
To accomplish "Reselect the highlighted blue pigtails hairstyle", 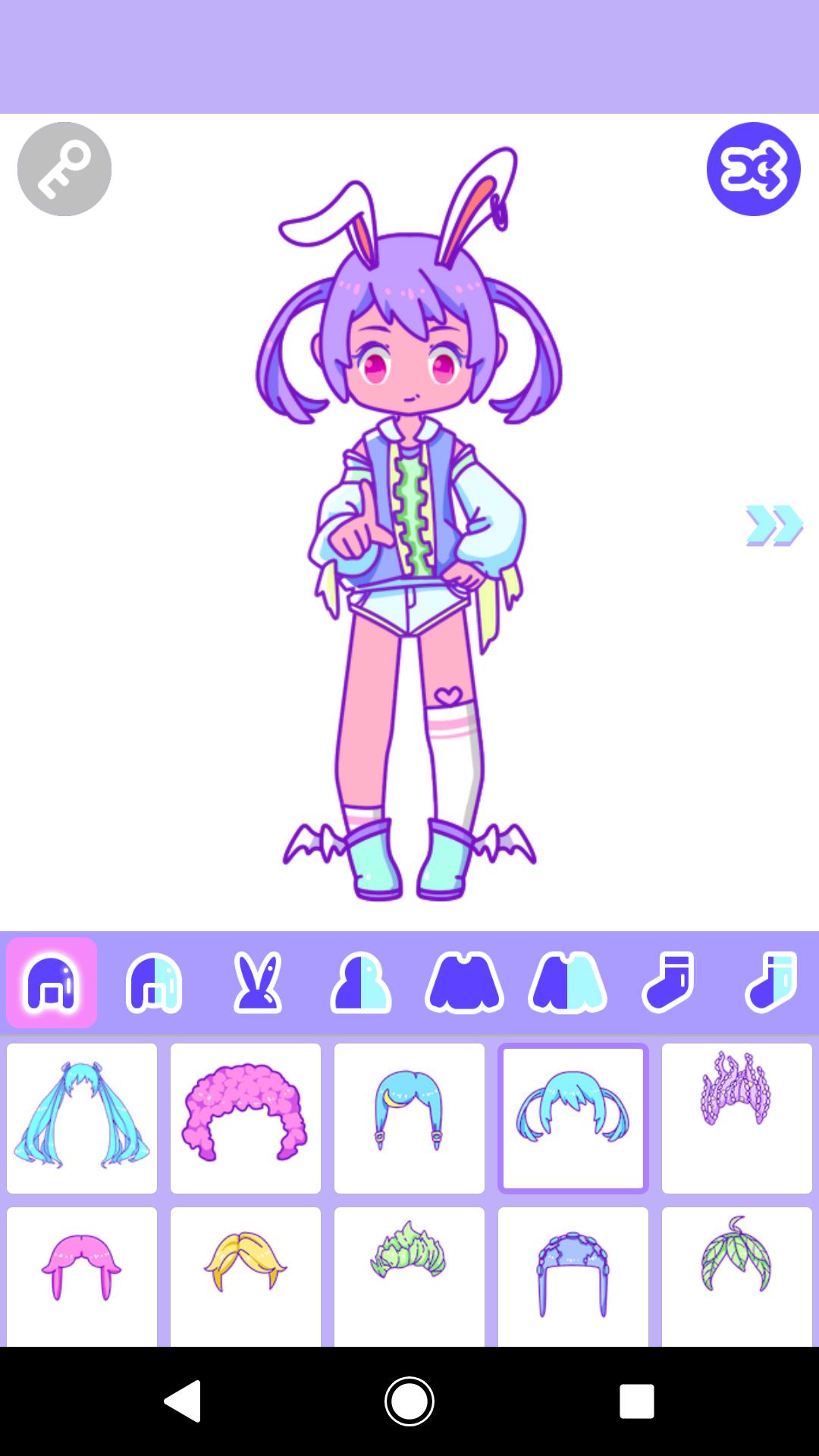I will 573,1117.
